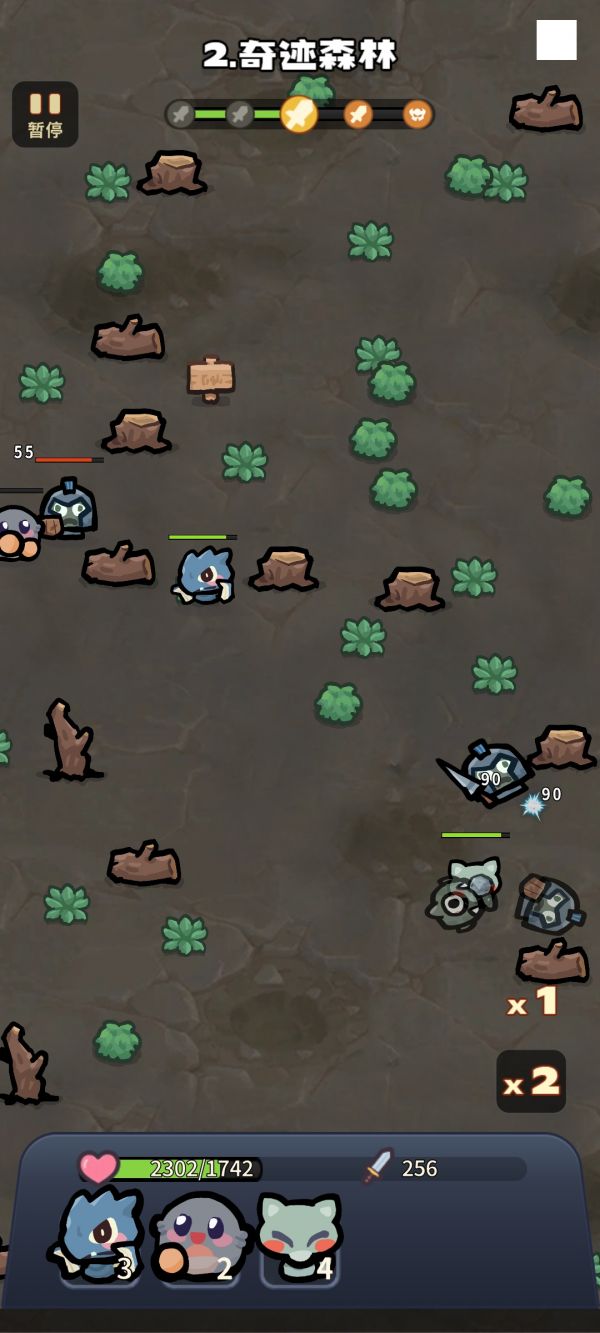Screen dimensions: 600x1333
Task: Tap the white square at top right
Action: pos(556,40)
